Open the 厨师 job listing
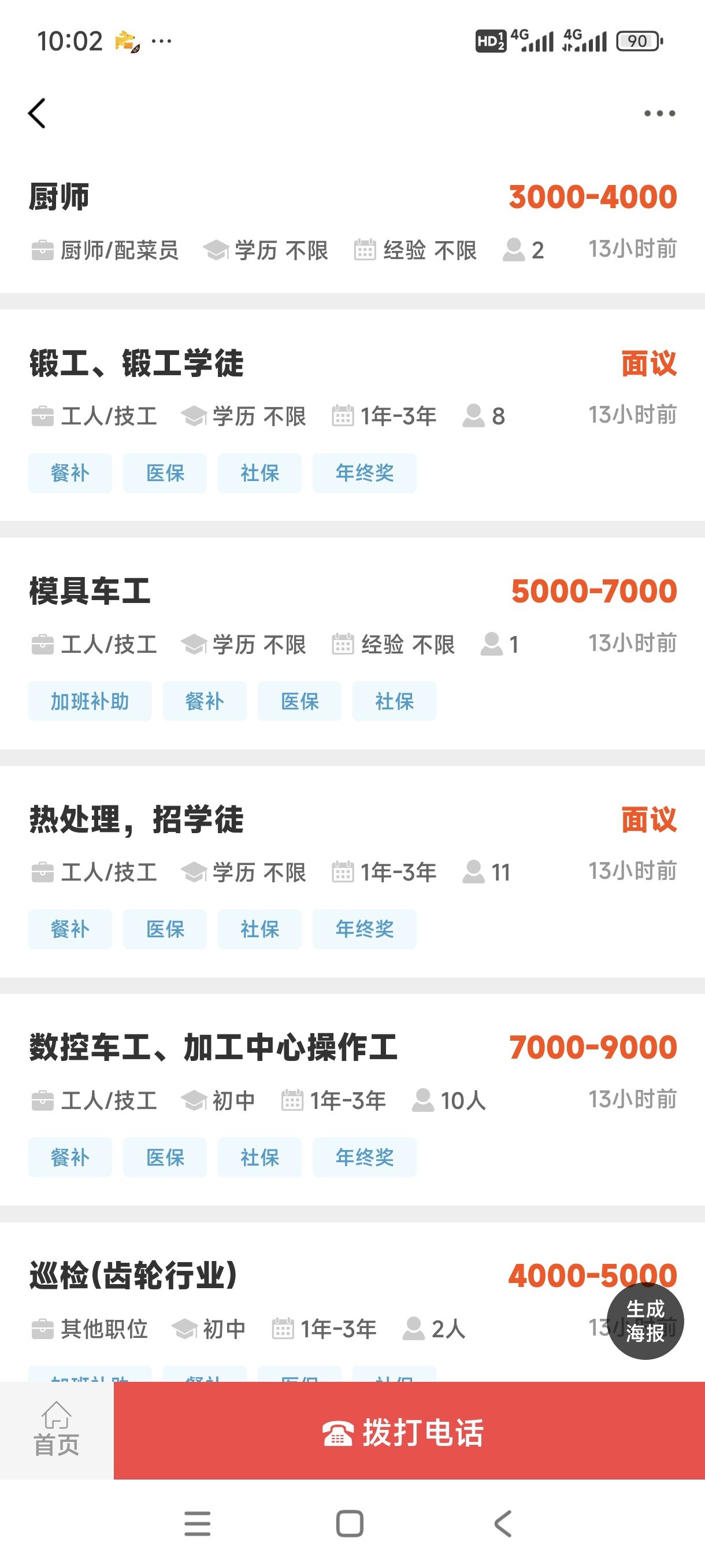The width and height of the screenshot is (705, 1568). tap(59, 198)
